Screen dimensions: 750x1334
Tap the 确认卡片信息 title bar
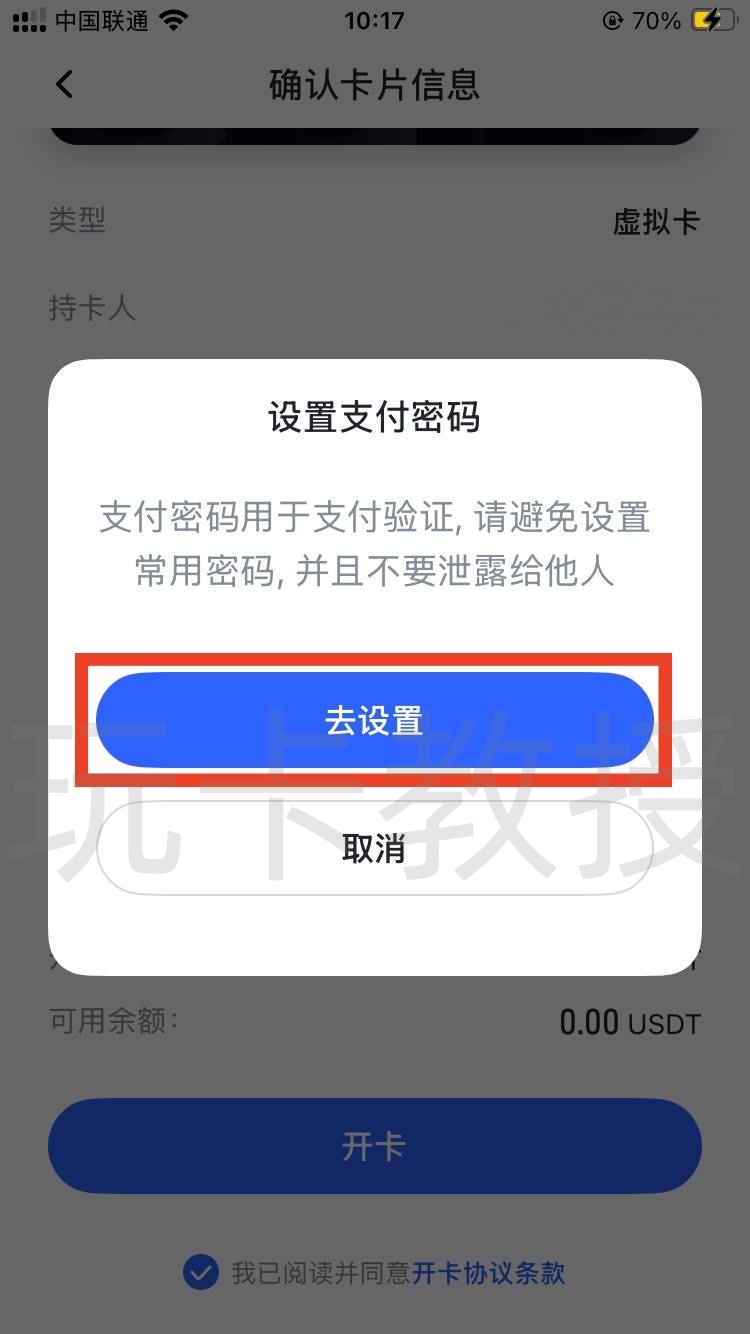(375, 86)
